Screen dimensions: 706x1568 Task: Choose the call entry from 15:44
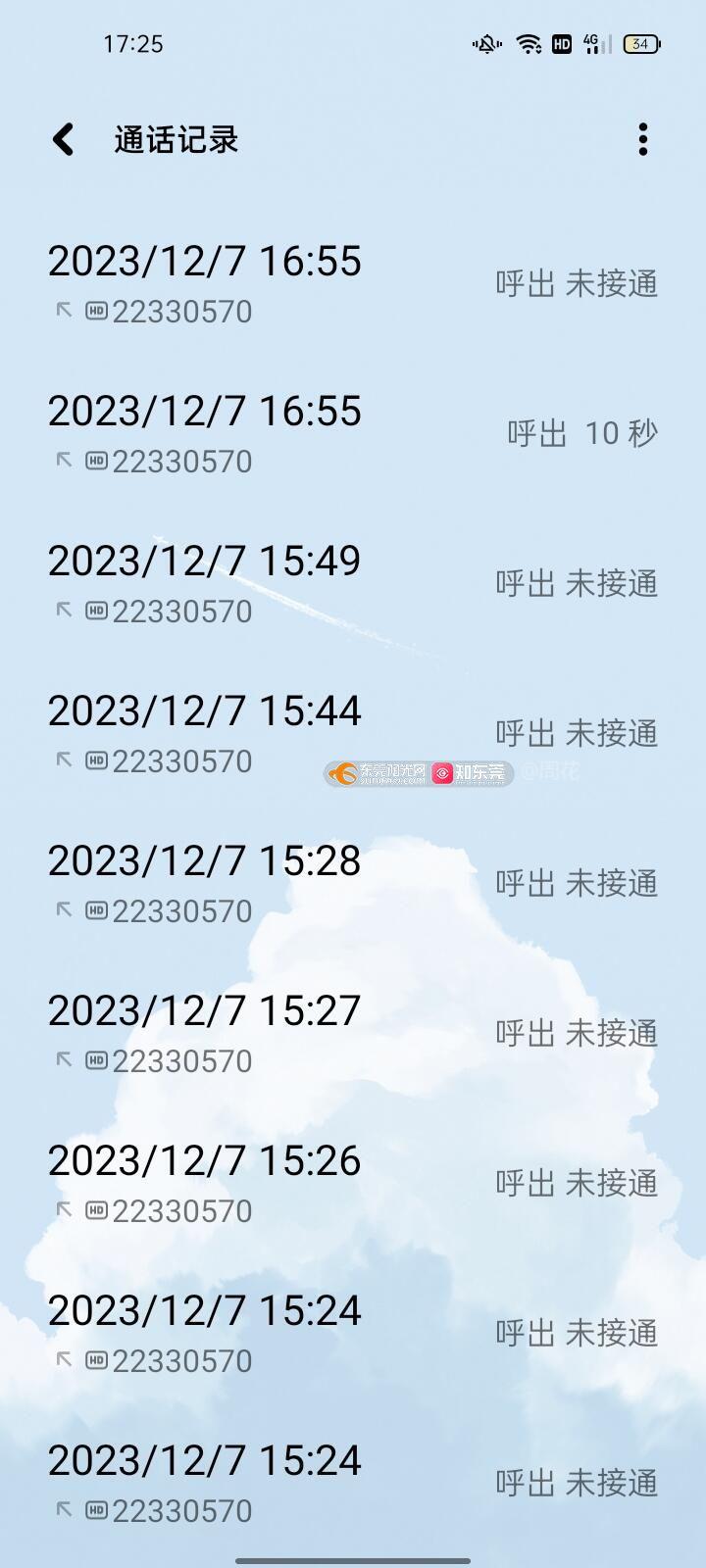[x=352, y=733]
